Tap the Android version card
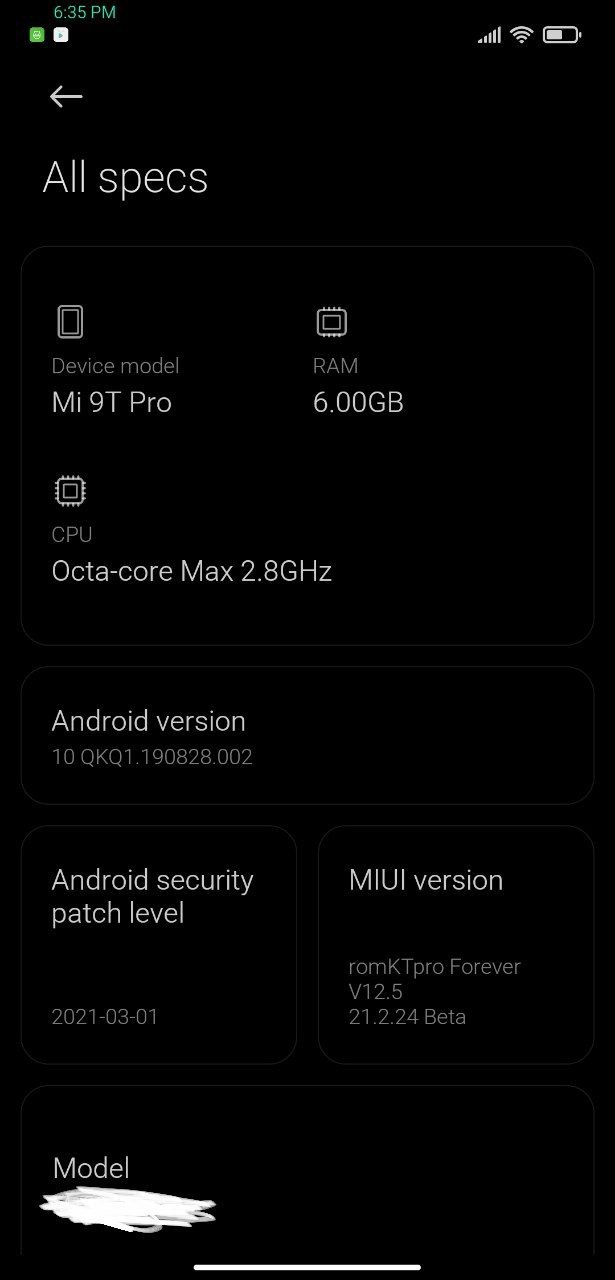Viewport: 615px width, 1280px height. [307, 735]
